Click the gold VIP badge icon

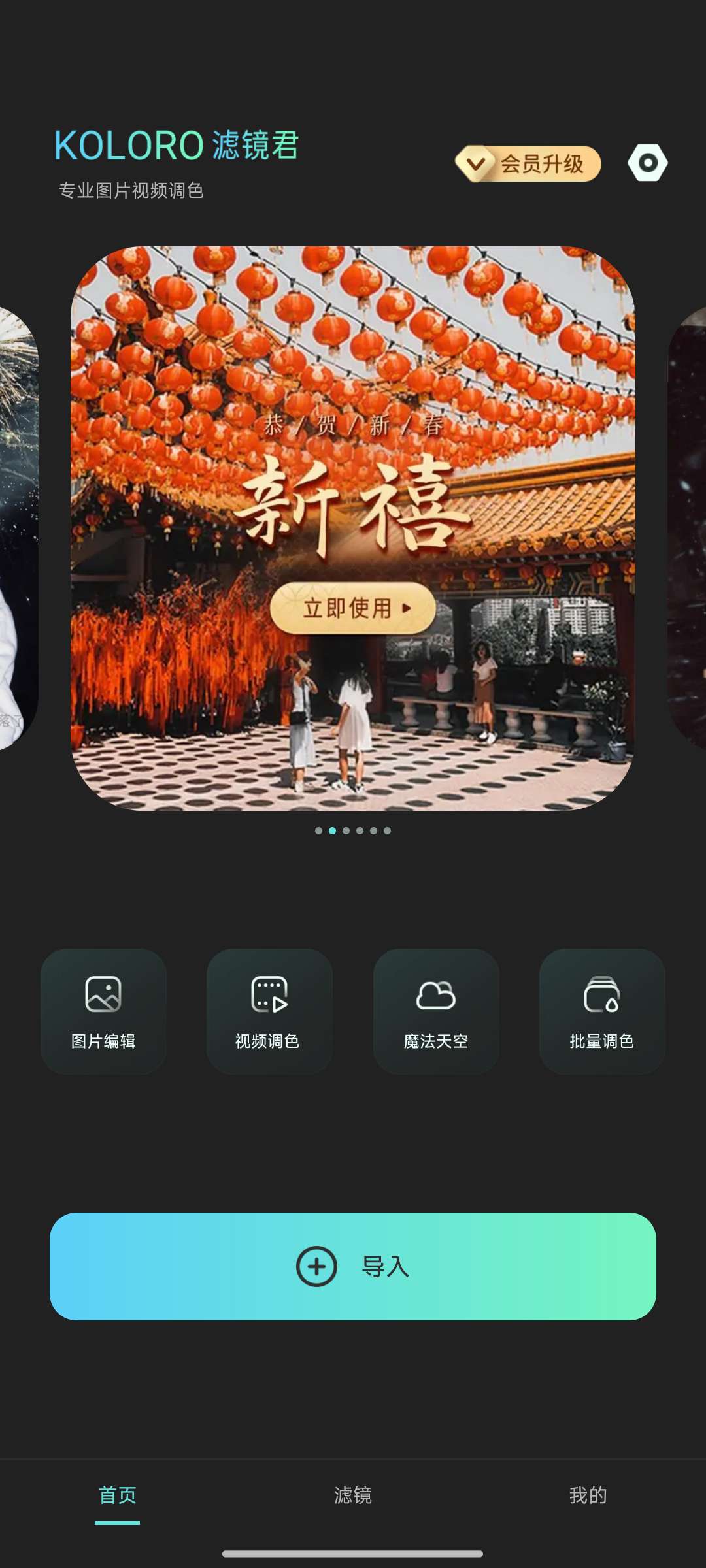pyautogui.click(x=476, y=164)
